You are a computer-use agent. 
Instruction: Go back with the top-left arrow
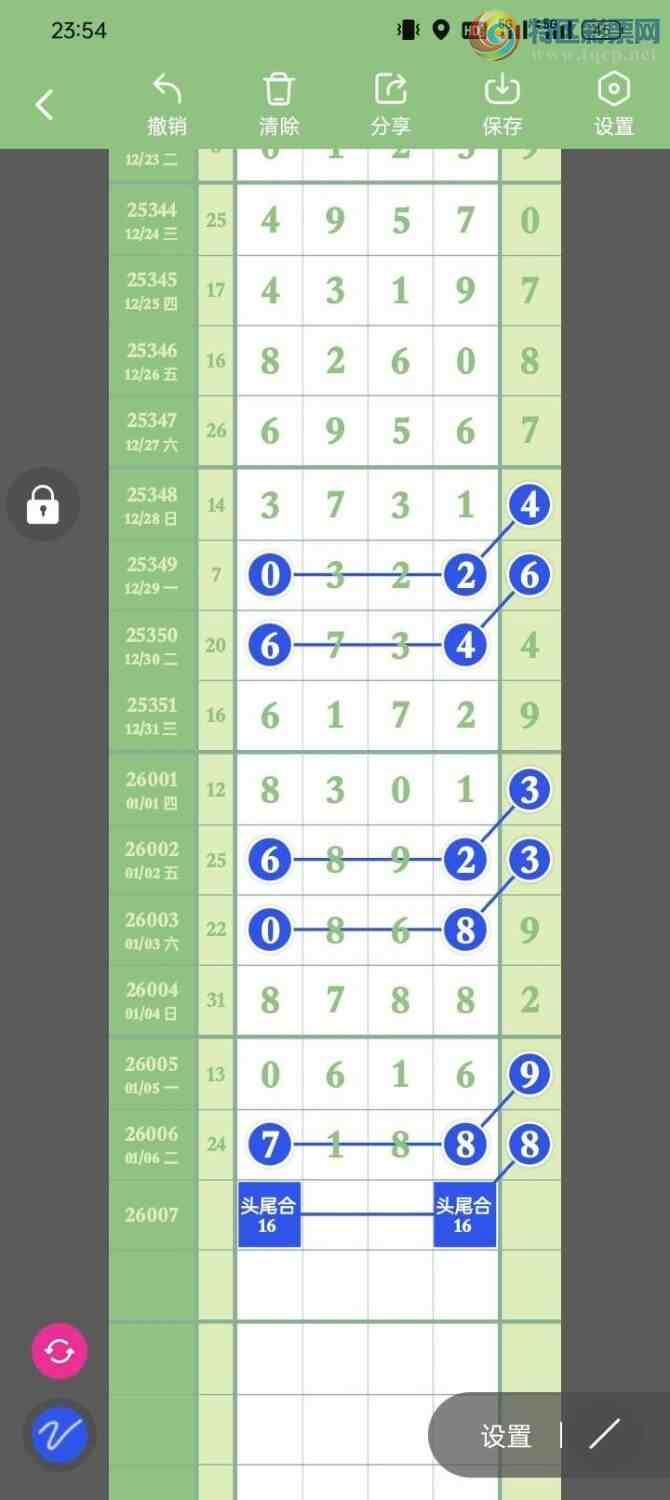[x=44, y=104]
